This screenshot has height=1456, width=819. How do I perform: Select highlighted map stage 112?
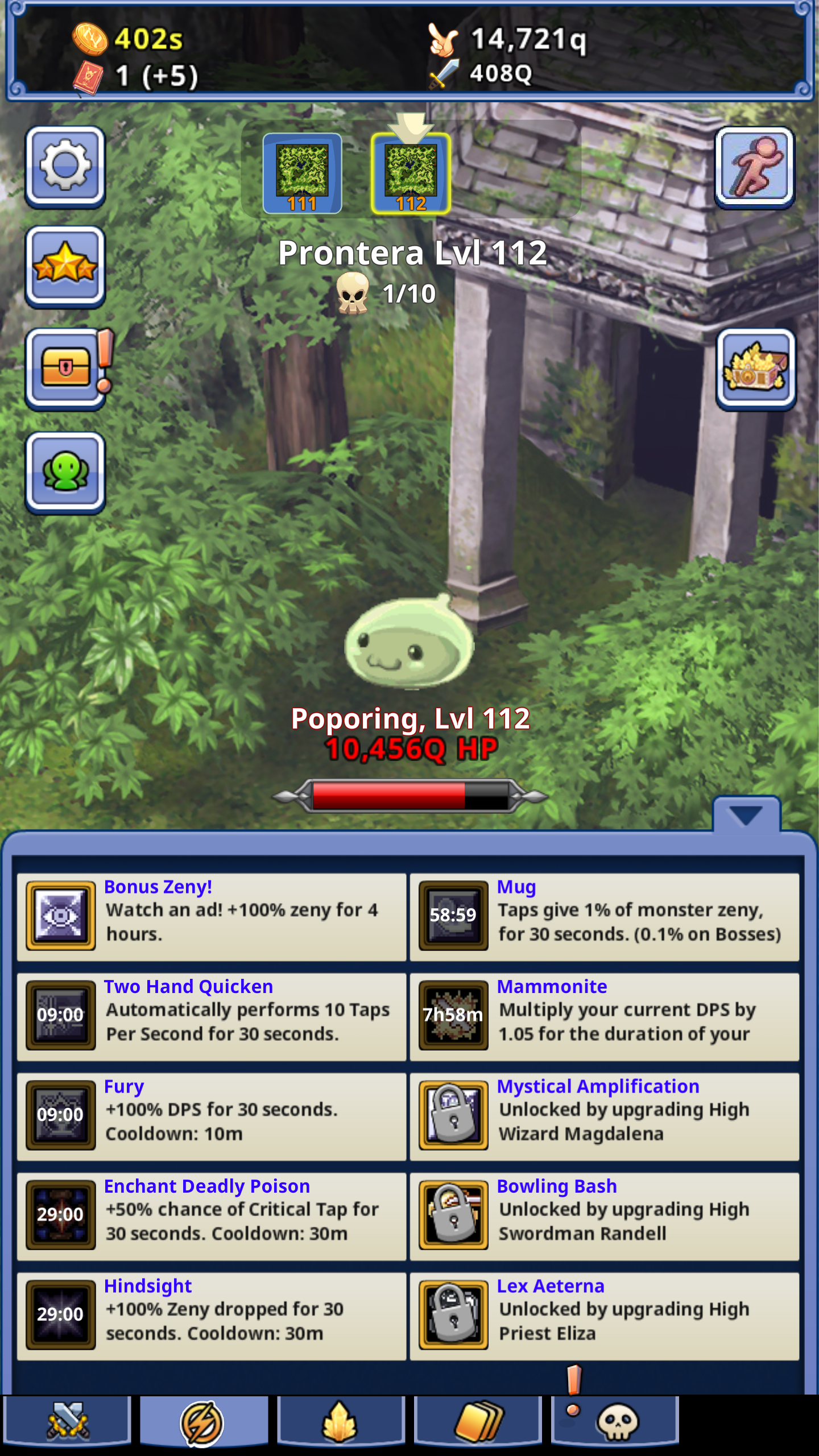pos(411,173)
